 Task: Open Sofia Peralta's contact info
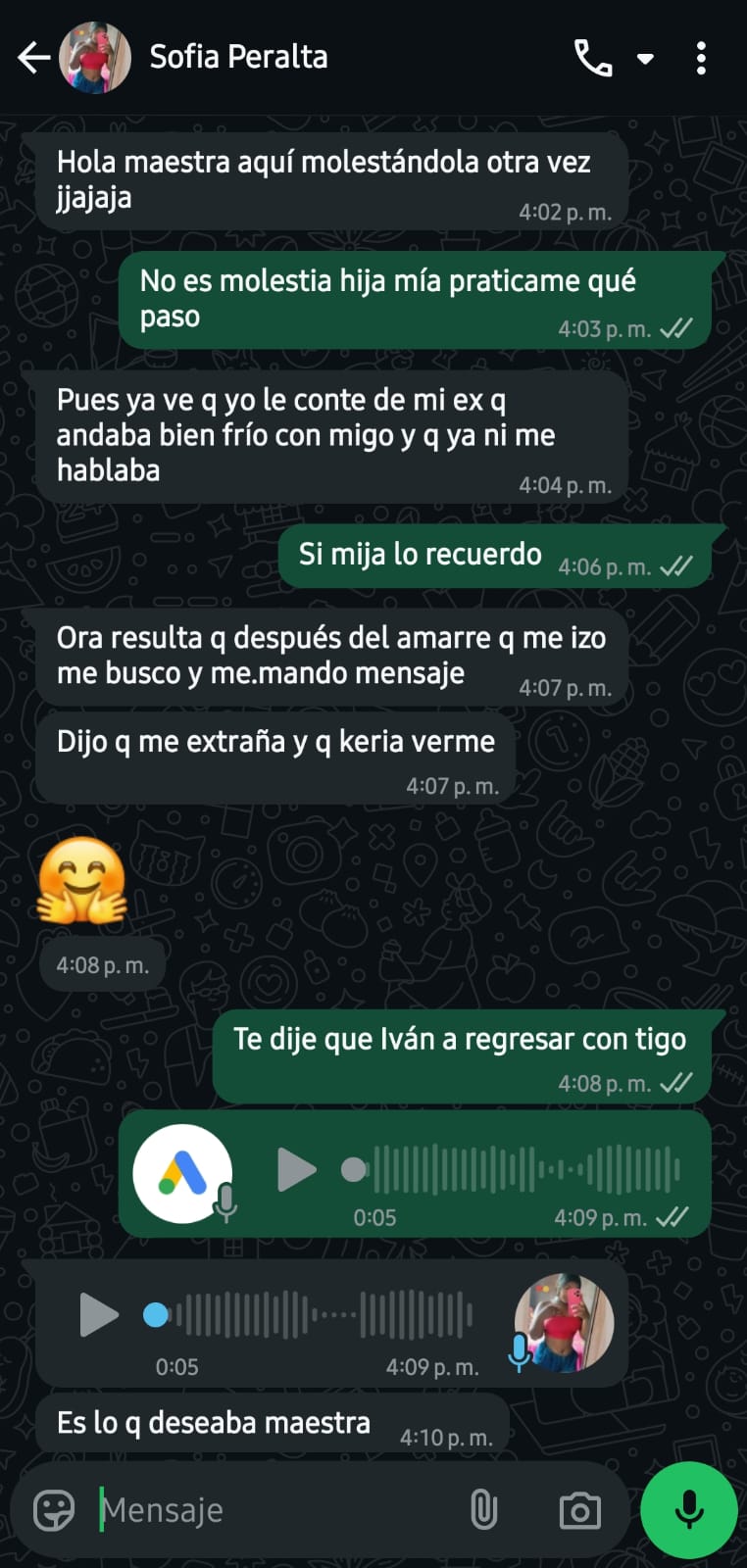point(238,58)
